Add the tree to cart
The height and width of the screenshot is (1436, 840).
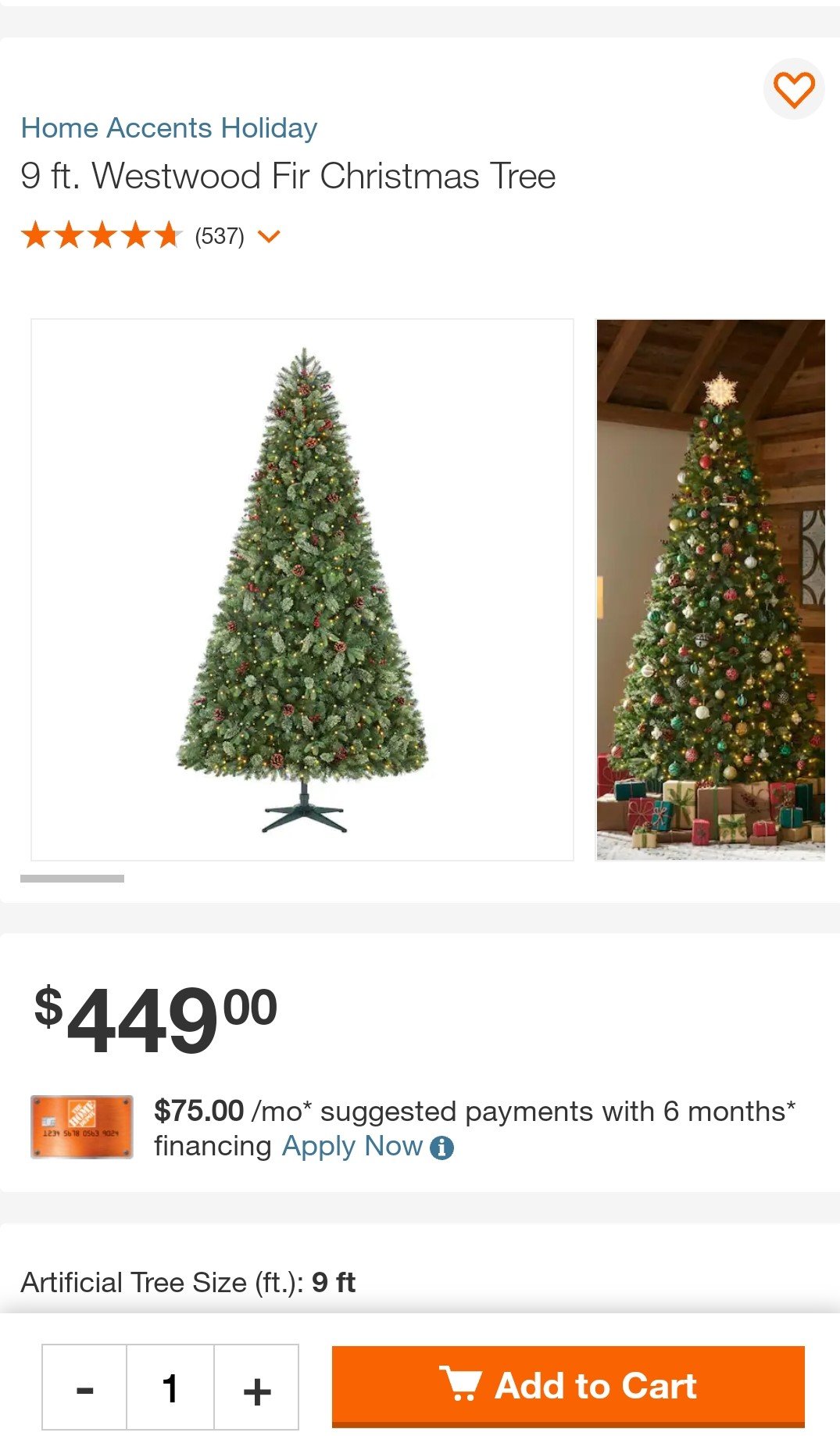click(x=568, y=1387)
